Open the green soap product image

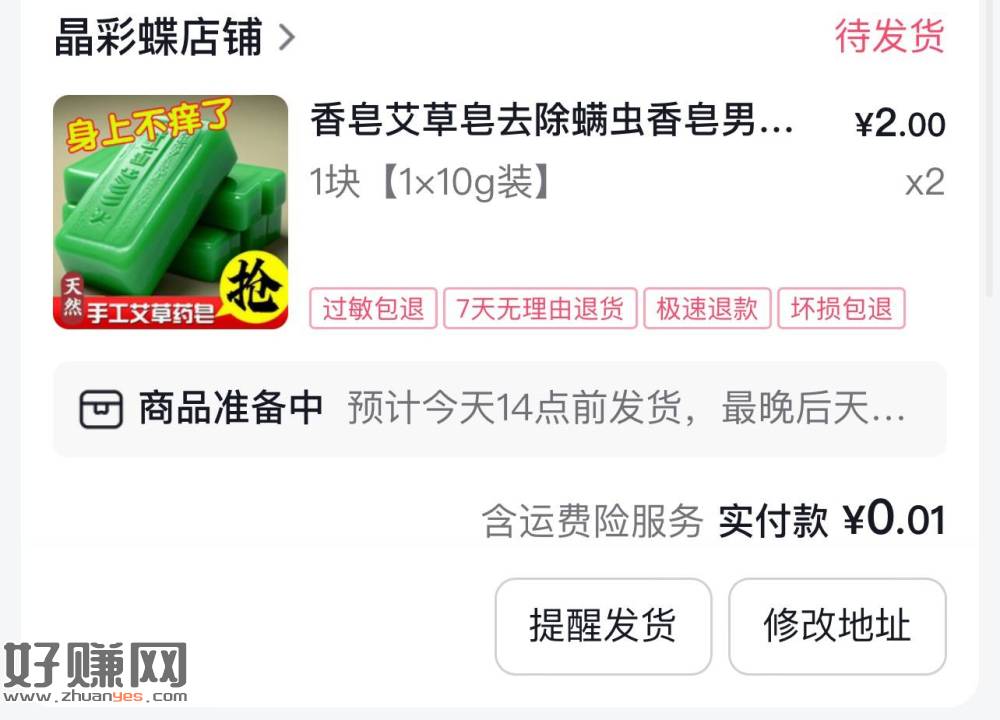point(170,212)
